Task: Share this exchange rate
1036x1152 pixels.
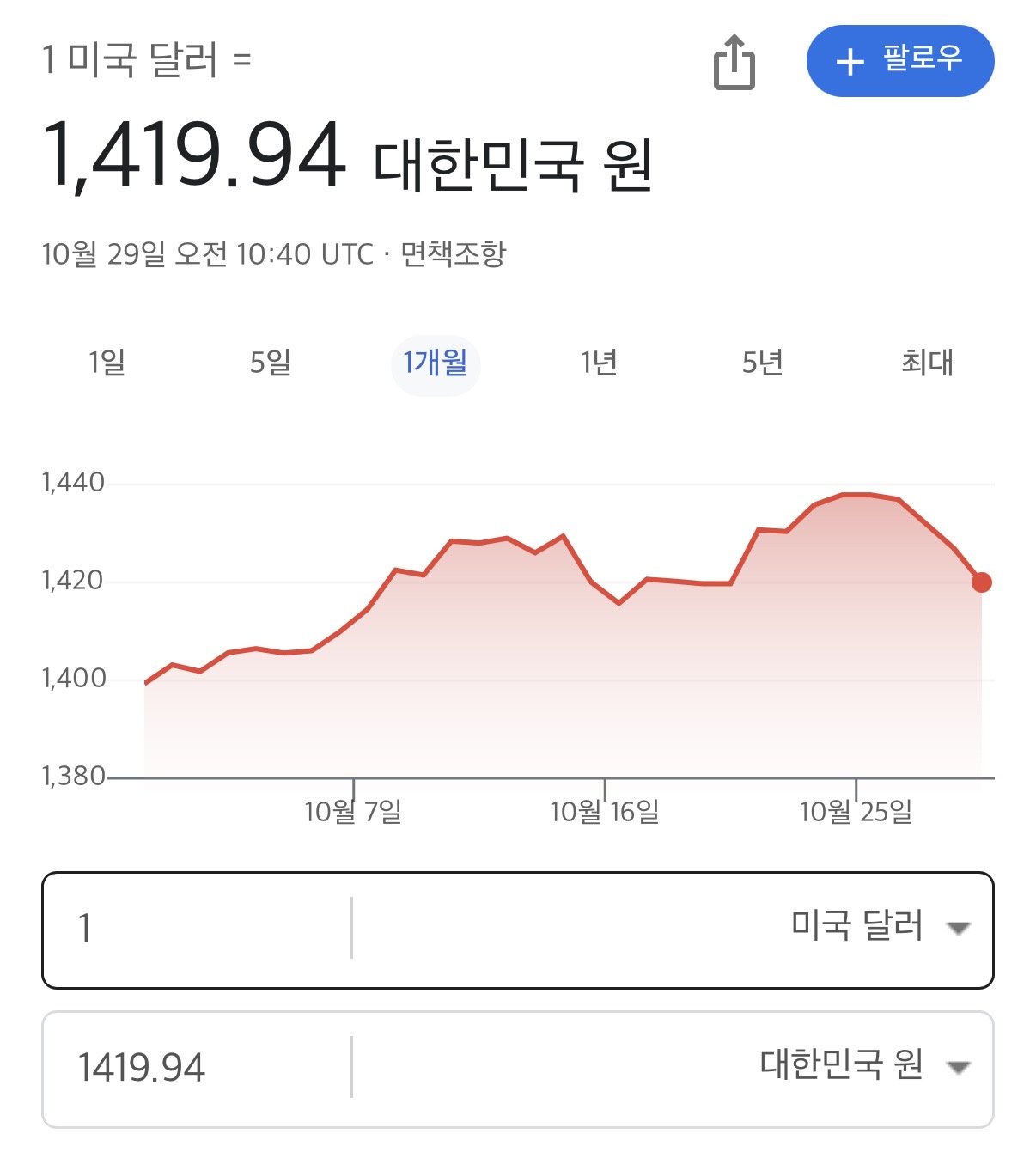Action: click(734, 62)
